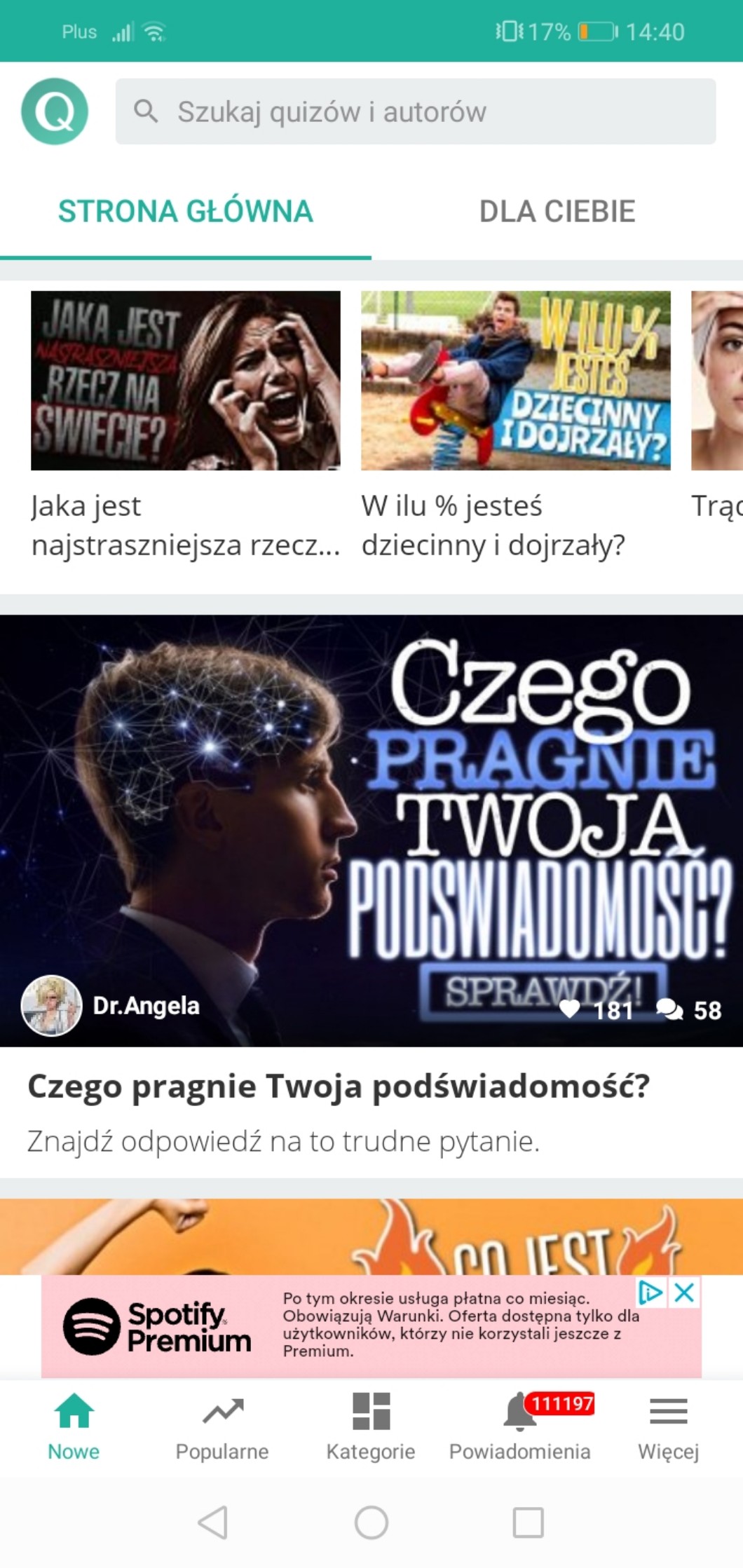Select the STRONA GŁÓWNA tab
The height and width of the screenshot is (1568, 743).
click(x=185, y=212)
